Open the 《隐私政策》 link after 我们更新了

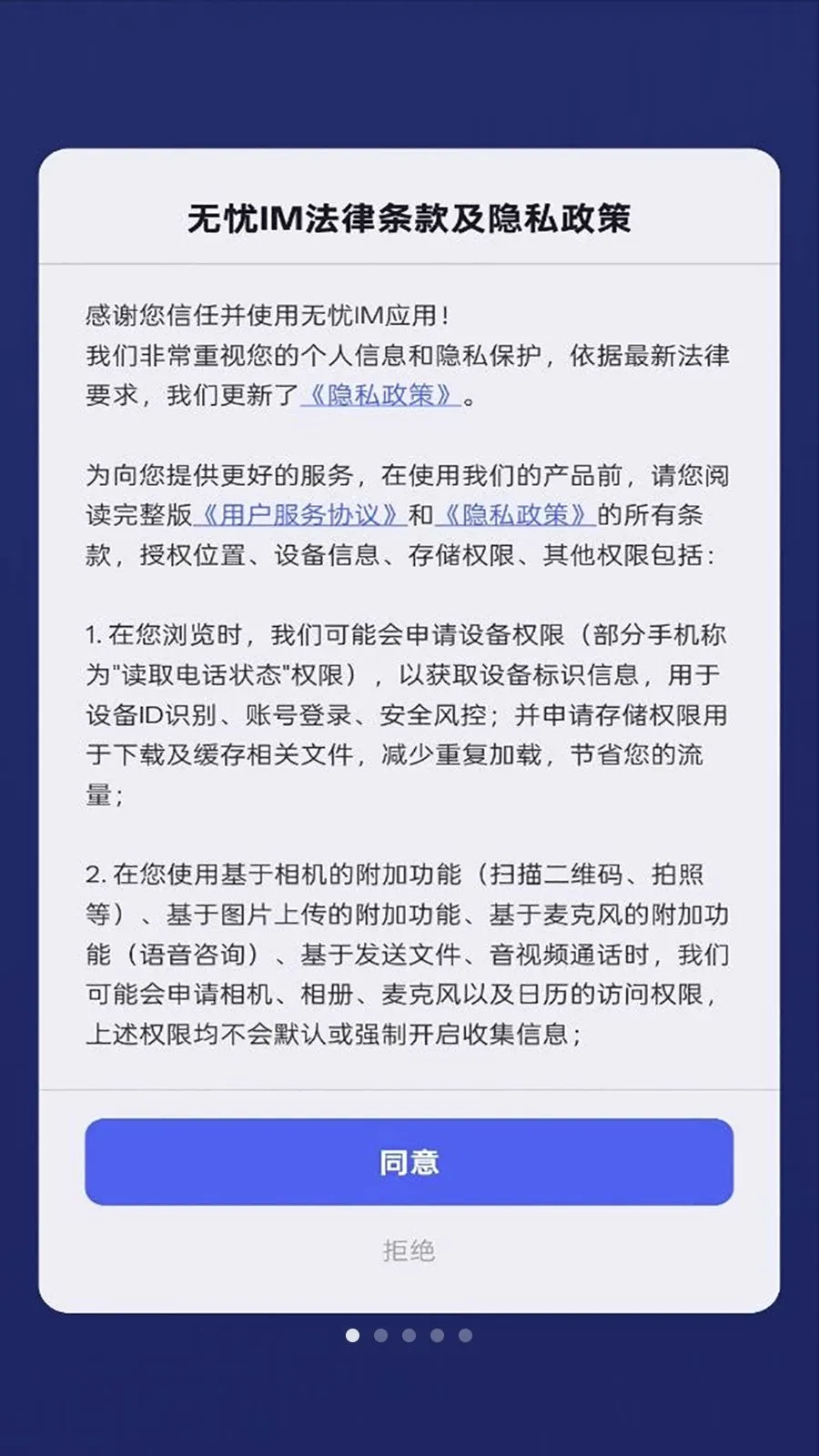pyautogui.click(x=380, y=395)
